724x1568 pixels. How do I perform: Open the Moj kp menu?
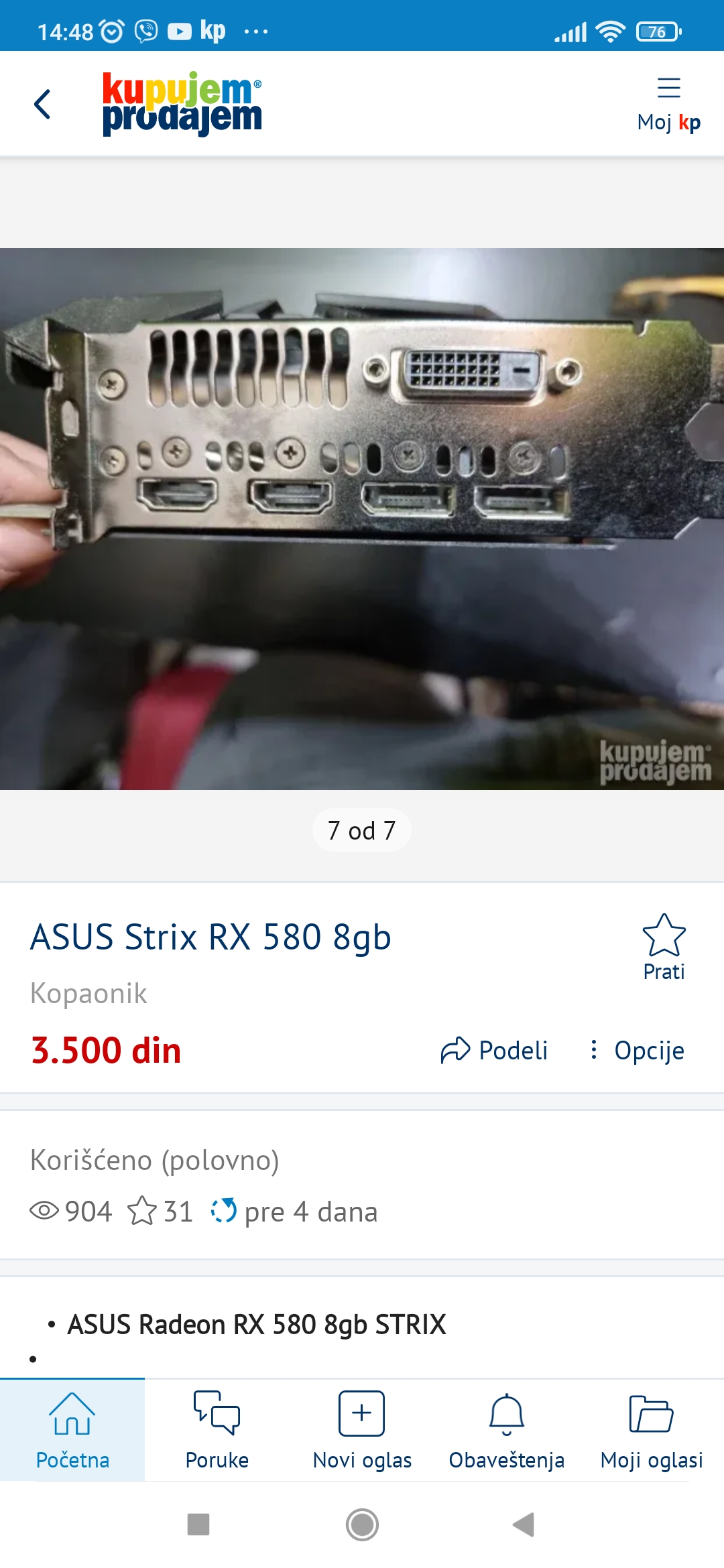click(x=668, y=105)
